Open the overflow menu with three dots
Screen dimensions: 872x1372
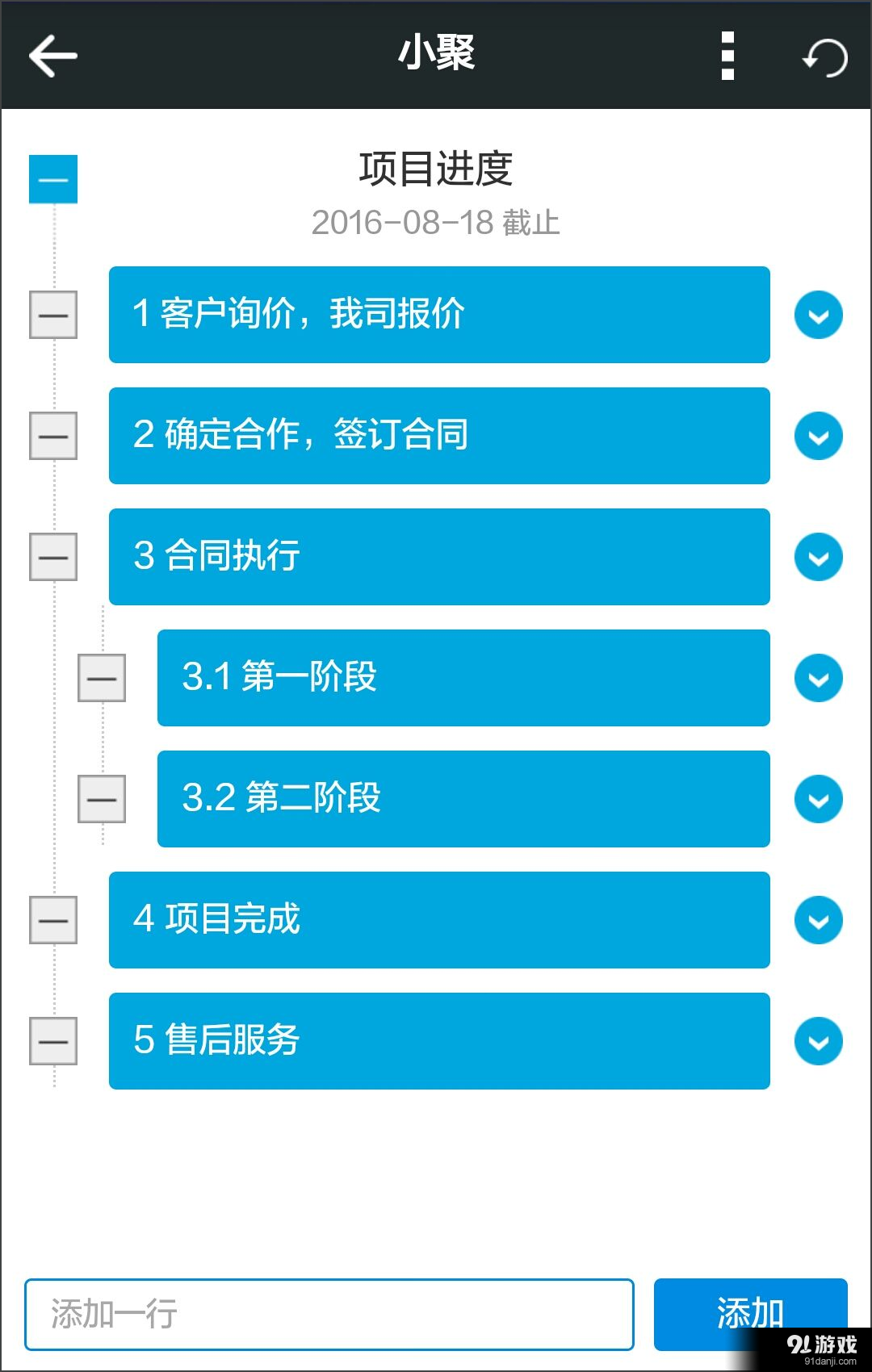726,55
